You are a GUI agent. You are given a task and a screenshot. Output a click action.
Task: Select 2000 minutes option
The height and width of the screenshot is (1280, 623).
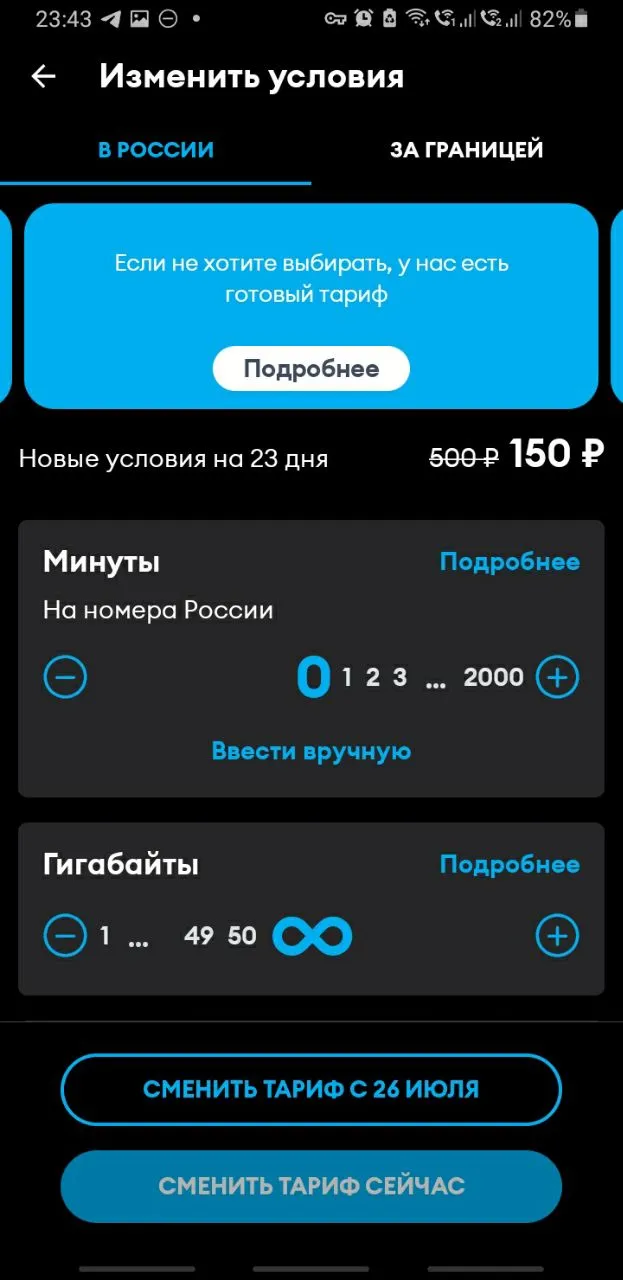(x=494, y=678)
